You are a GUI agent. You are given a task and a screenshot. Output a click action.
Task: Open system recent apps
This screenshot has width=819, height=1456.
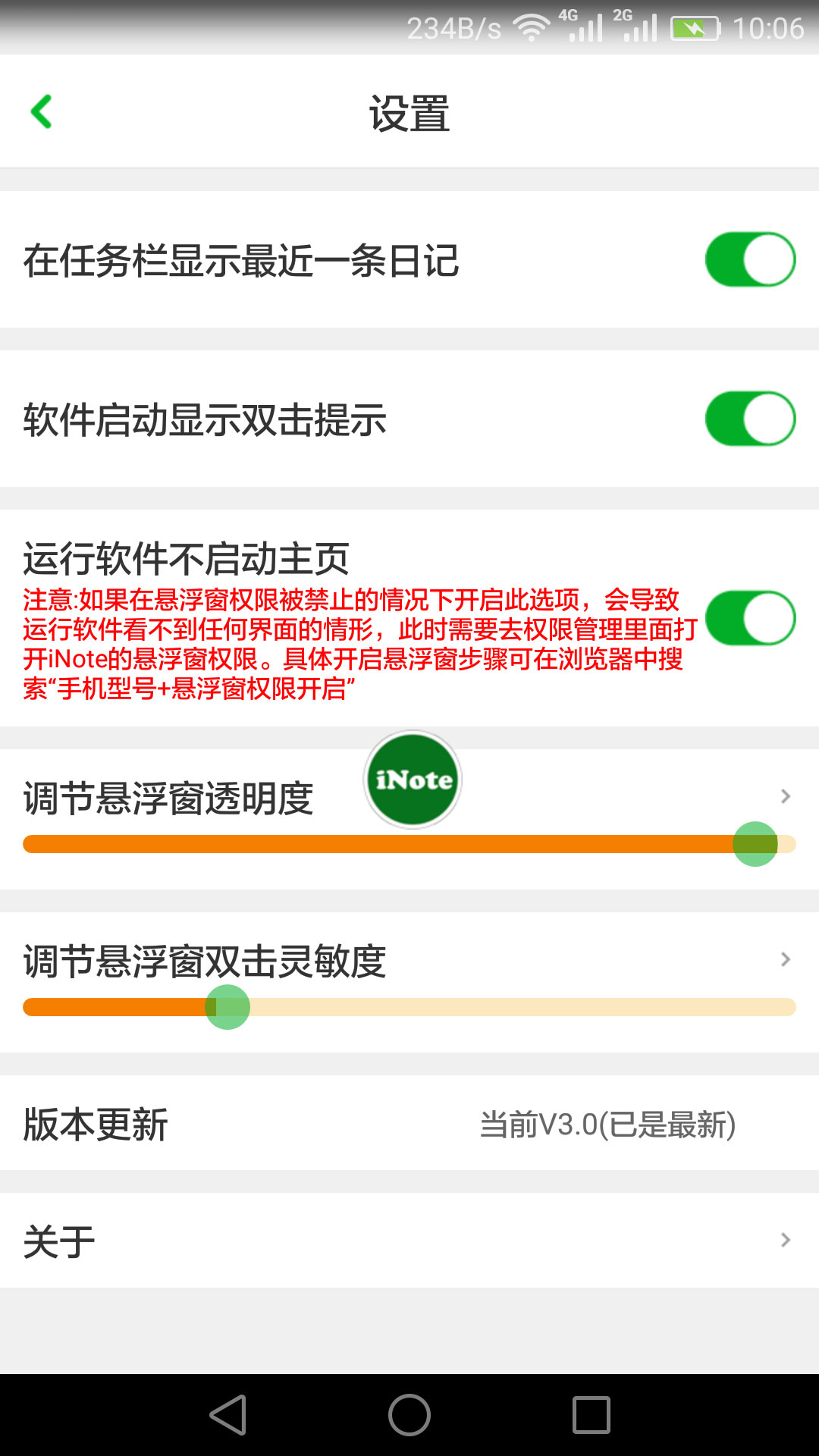pos(591,1415)
